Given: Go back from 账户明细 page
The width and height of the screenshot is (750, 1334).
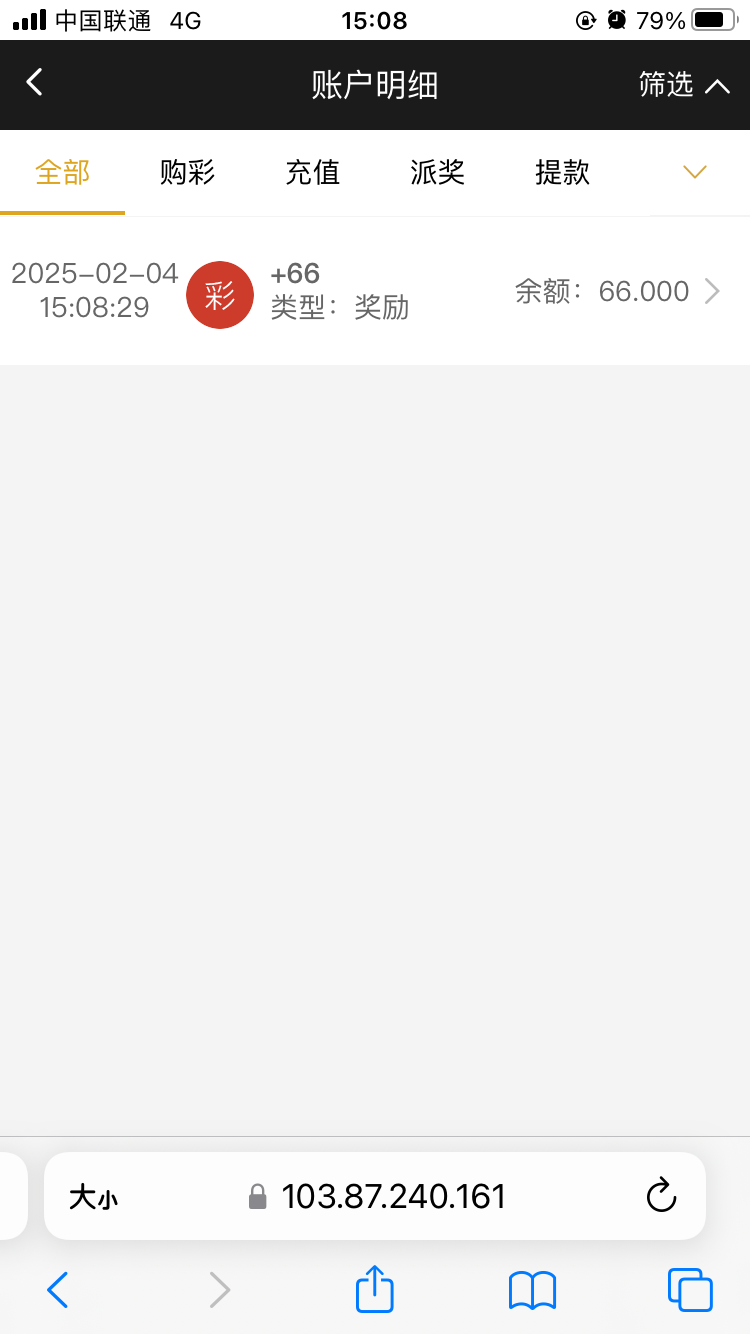Looking at the screenshot, I should 35,83.
